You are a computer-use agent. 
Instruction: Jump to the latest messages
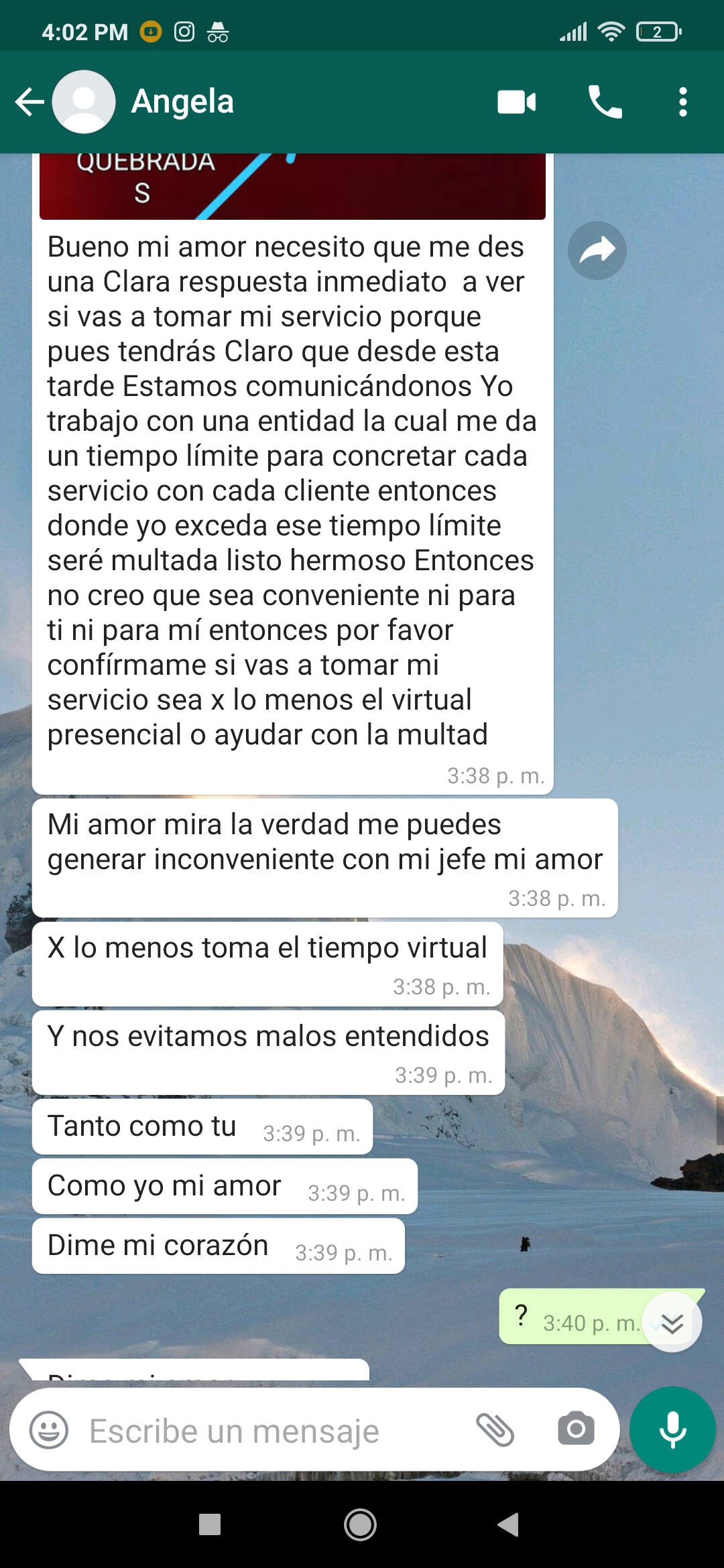tap(672, 1322)
